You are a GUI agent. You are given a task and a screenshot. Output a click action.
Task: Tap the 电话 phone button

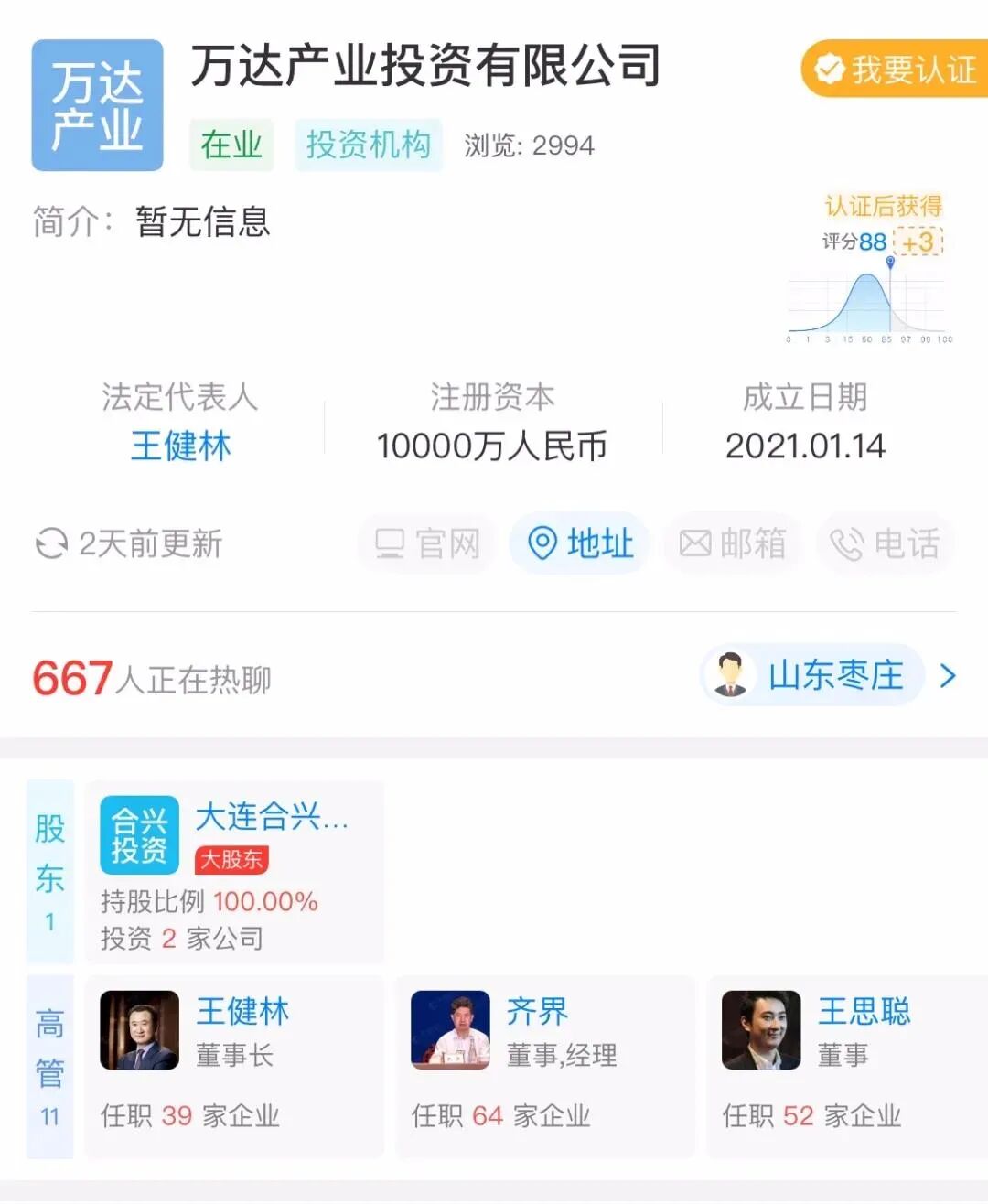pos(885,543)
